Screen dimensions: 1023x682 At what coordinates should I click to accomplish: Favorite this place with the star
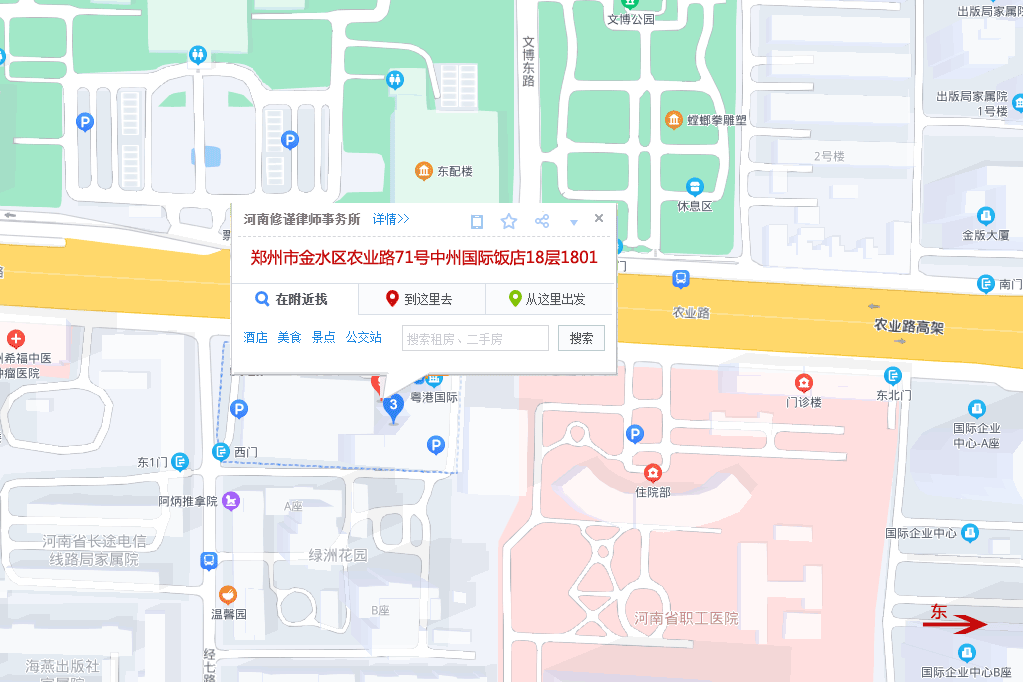pos(509,220)
